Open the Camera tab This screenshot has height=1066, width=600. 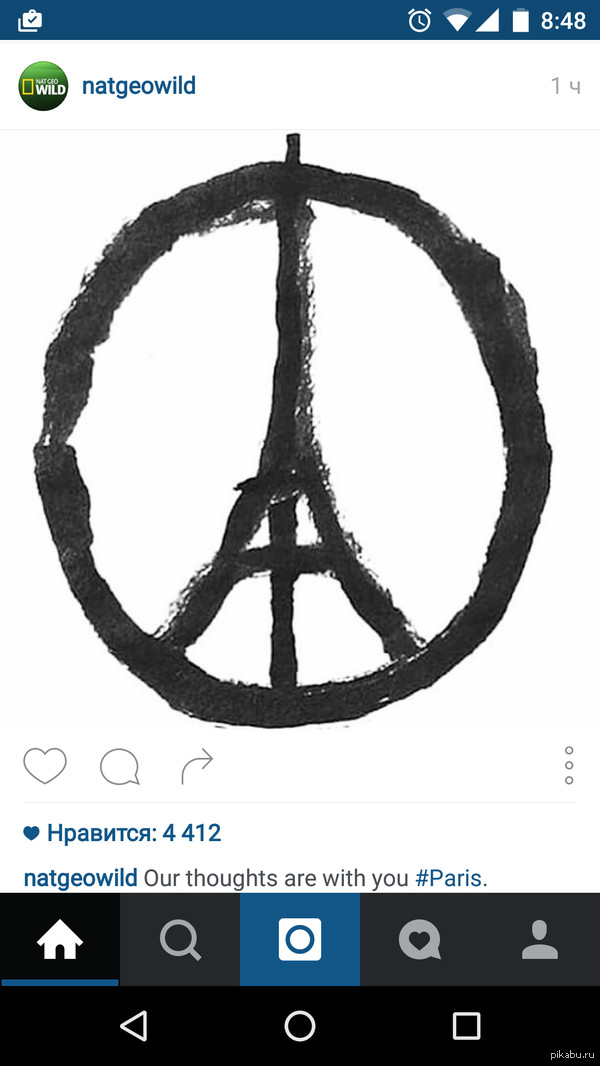(x=300, y=940)
